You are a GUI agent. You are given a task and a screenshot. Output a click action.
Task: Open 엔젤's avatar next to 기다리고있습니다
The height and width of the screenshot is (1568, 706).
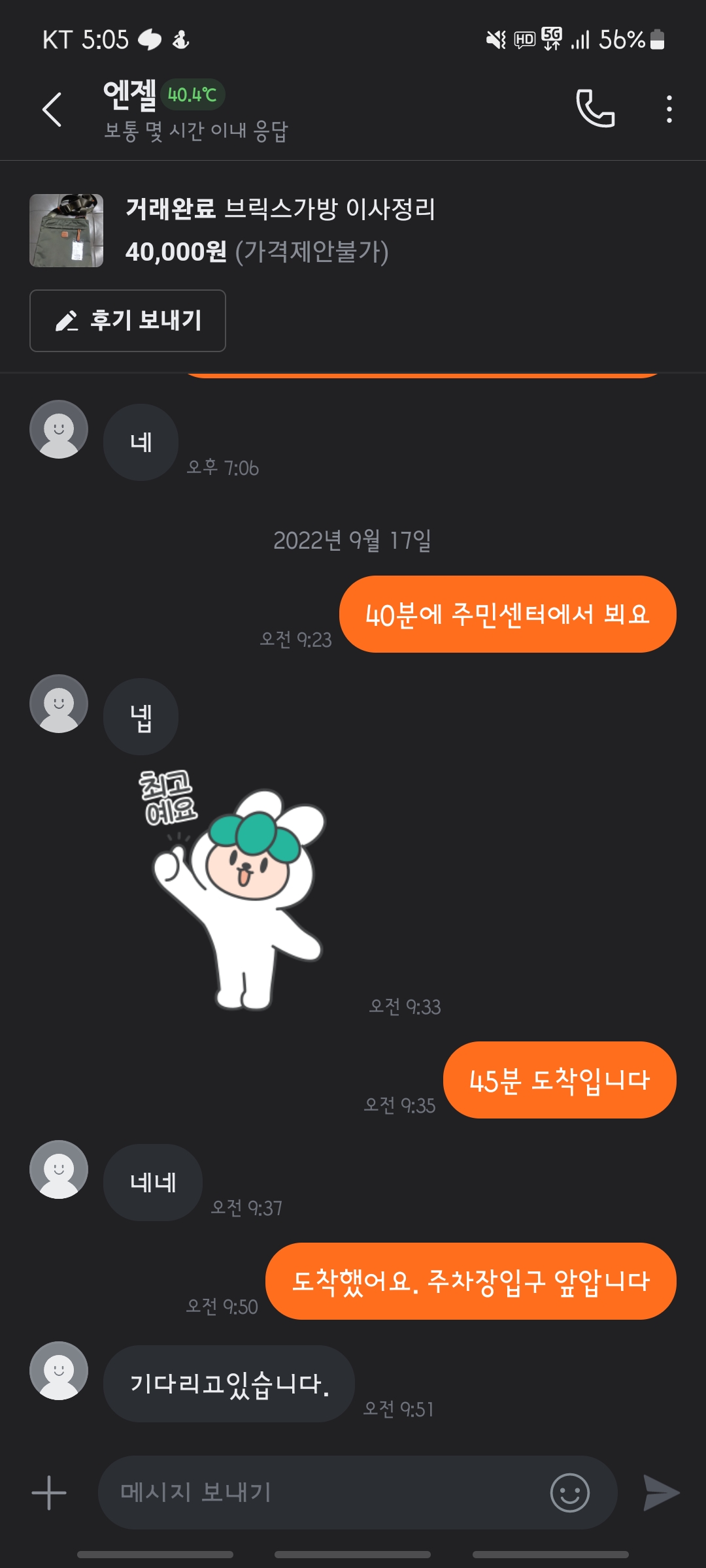(59, 1371)
